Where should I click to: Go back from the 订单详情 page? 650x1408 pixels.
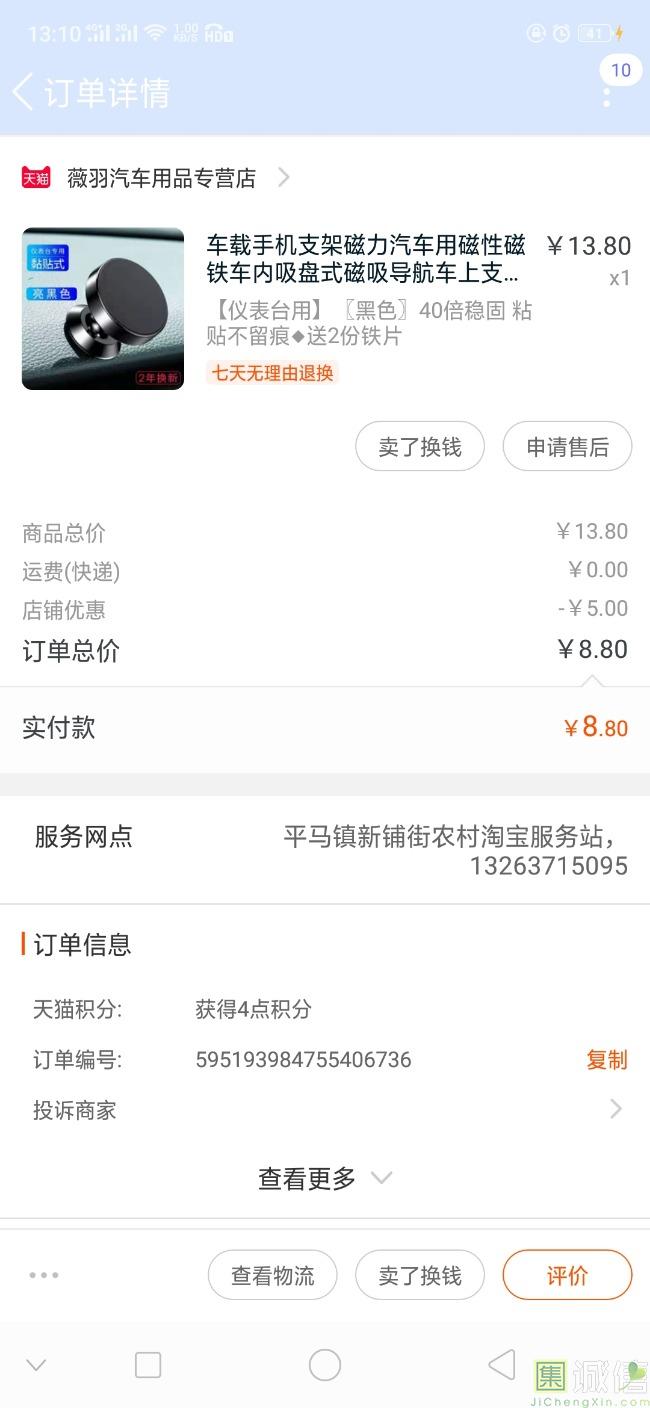click(x=24, y=92)
